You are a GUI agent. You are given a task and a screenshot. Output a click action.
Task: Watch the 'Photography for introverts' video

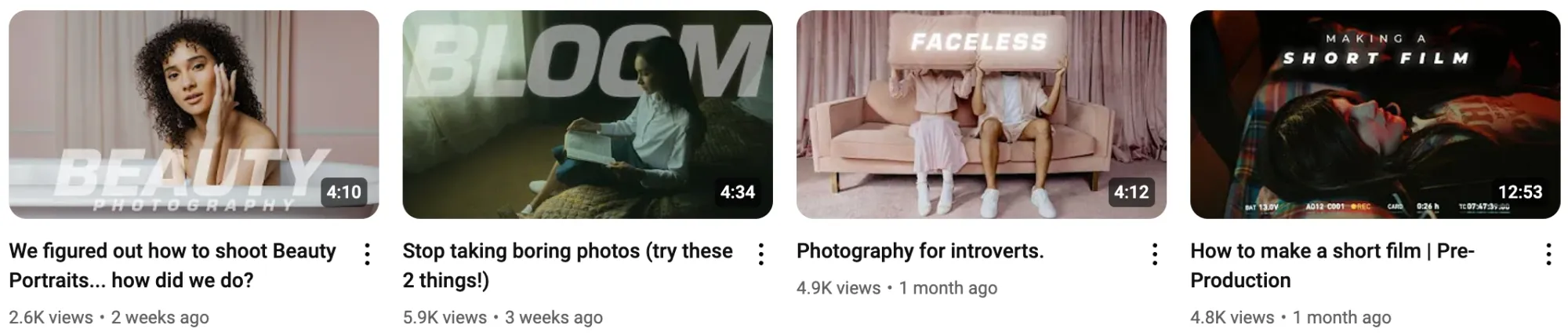tap(981, 114)
